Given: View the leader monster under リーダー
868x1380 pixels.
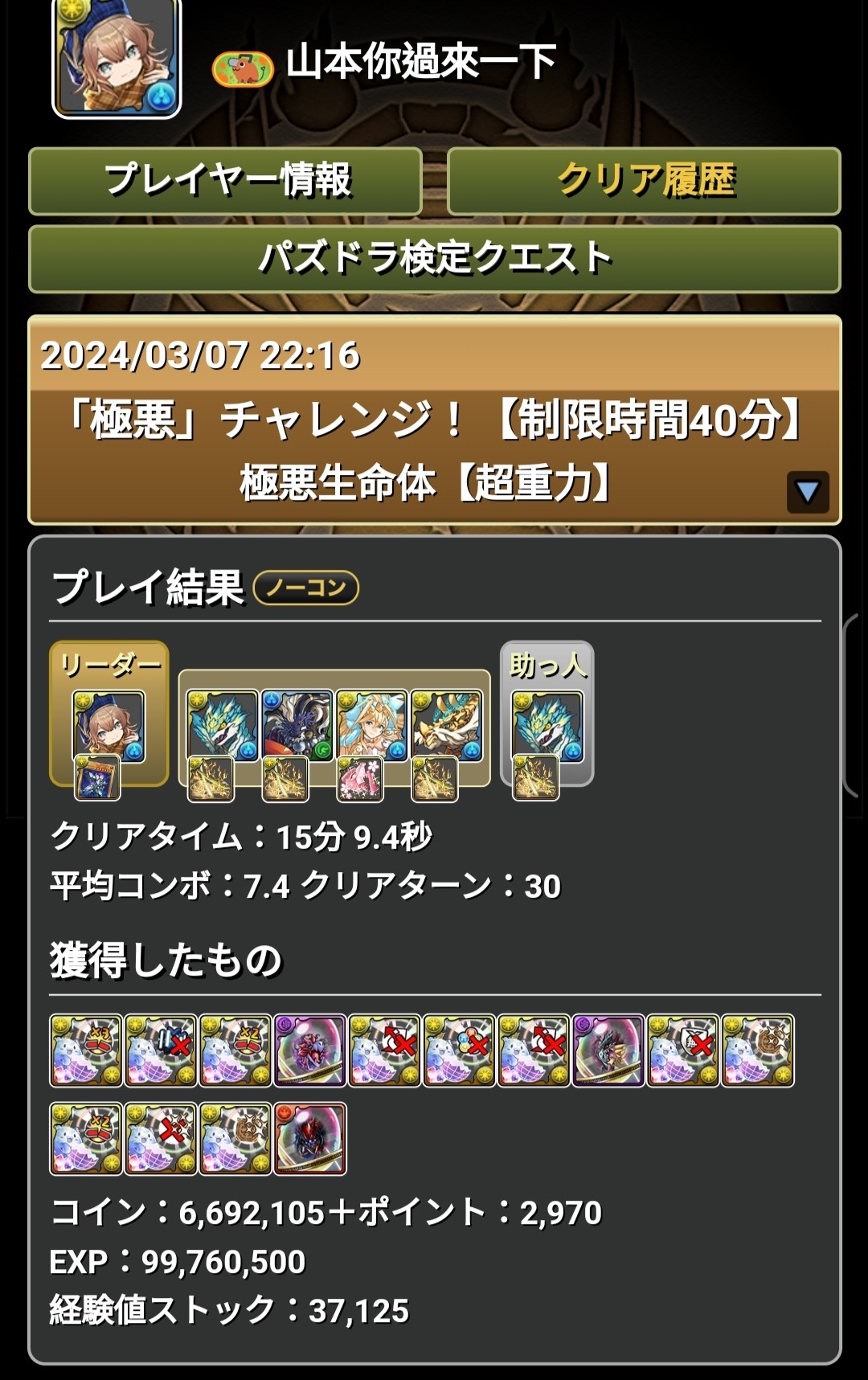Looking at the screenshot, I should (108, 727).
